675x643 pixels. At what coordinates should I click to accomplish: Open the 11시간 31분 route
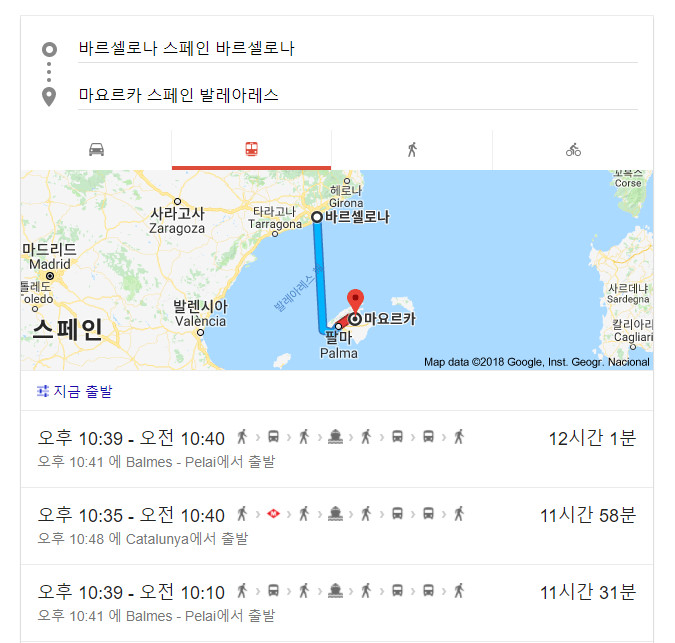pyautogui.click(x=336, y=602)
